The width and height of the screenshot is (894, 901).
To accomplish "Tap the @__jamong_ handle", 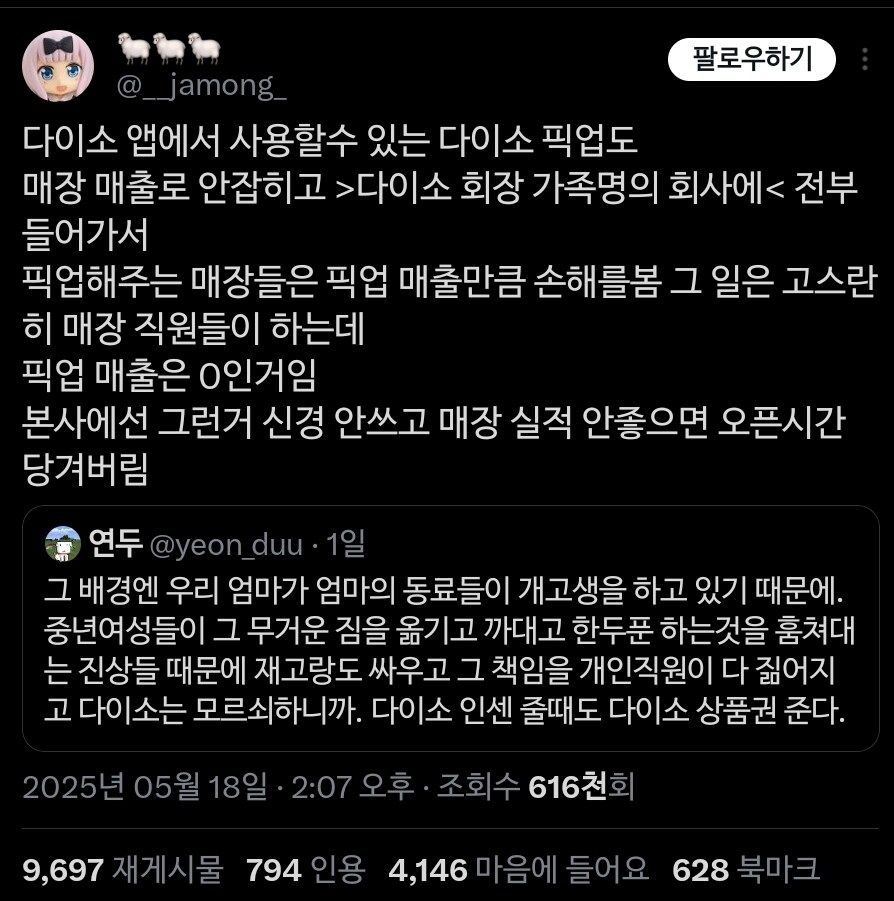I will tap(202, 86).
